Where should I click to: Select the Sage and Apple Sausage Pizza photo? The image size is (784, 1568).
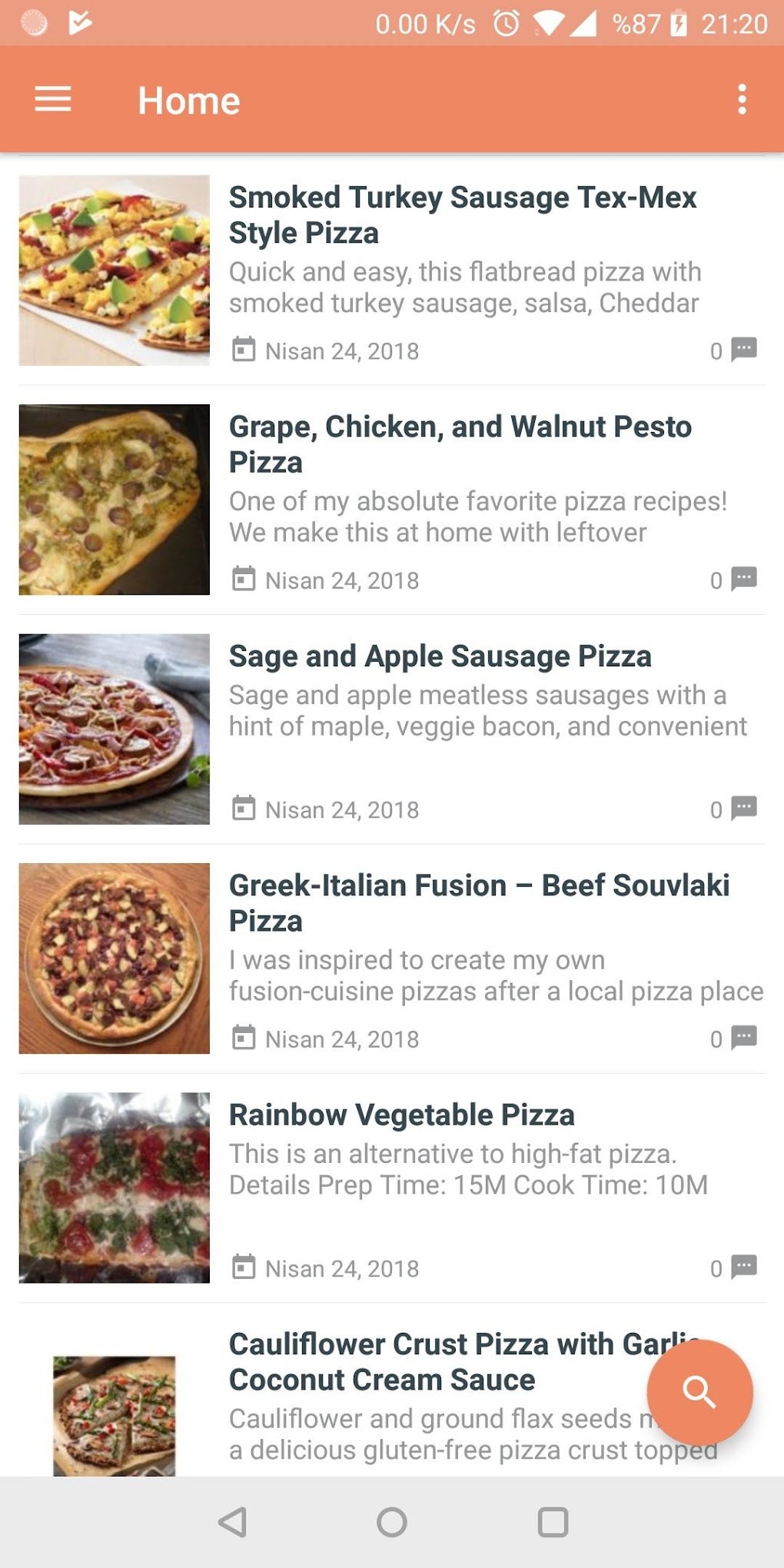pos(113,728)
